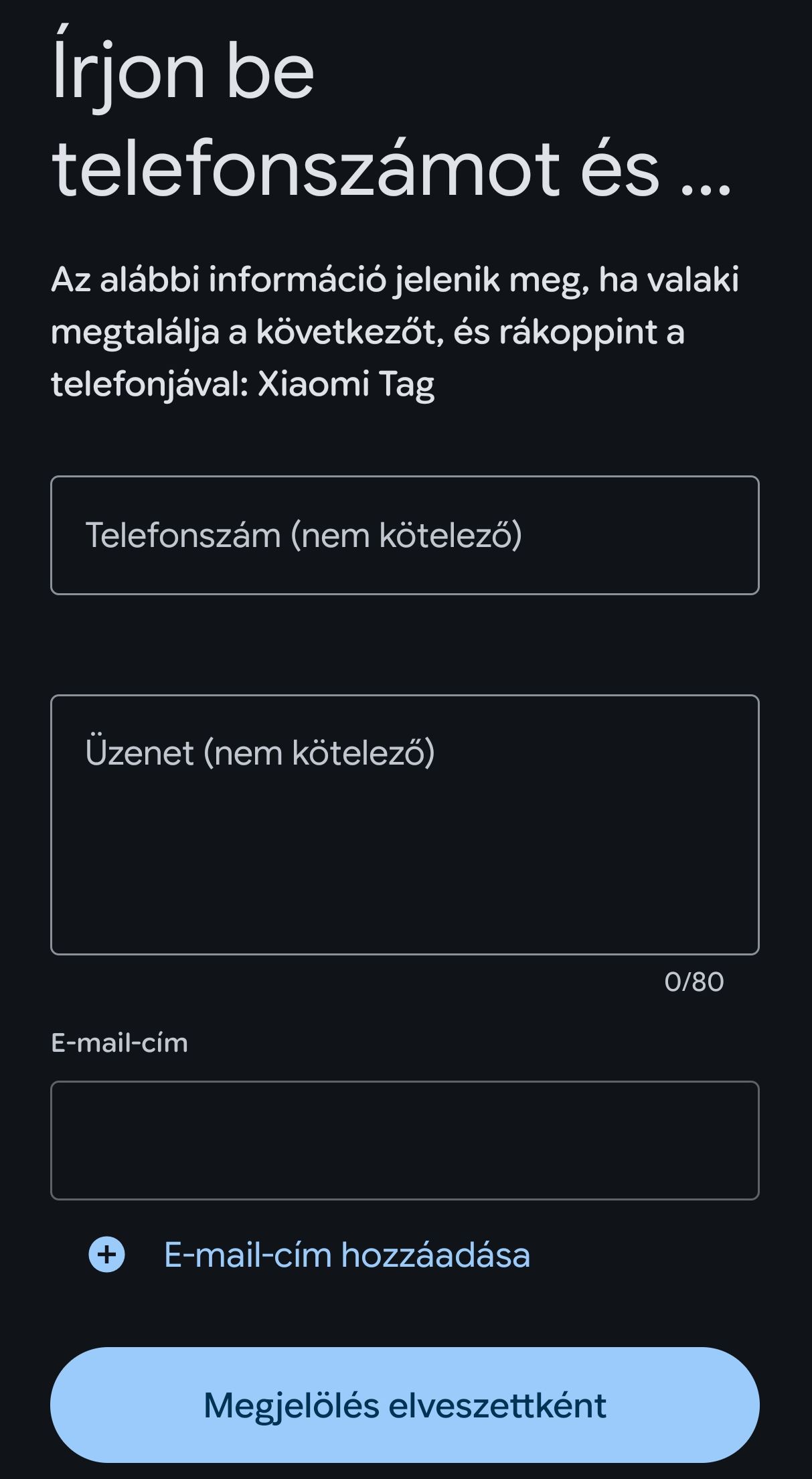
Task: Select the empty email address field
Action: [404, 1138]
